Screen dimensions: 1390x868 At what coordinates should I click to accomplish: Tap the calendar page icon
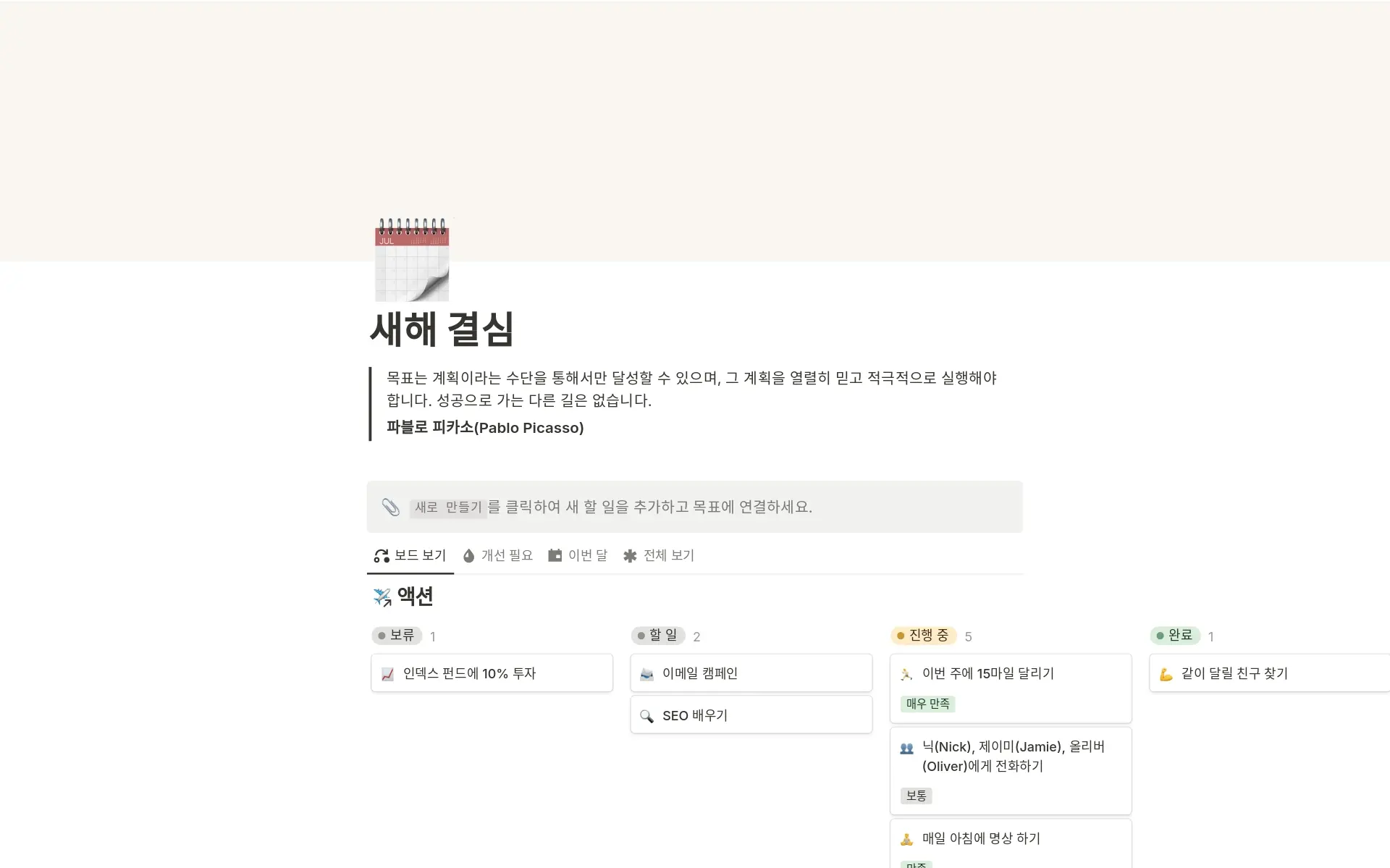pyautogui.click(x=412, y=260)
